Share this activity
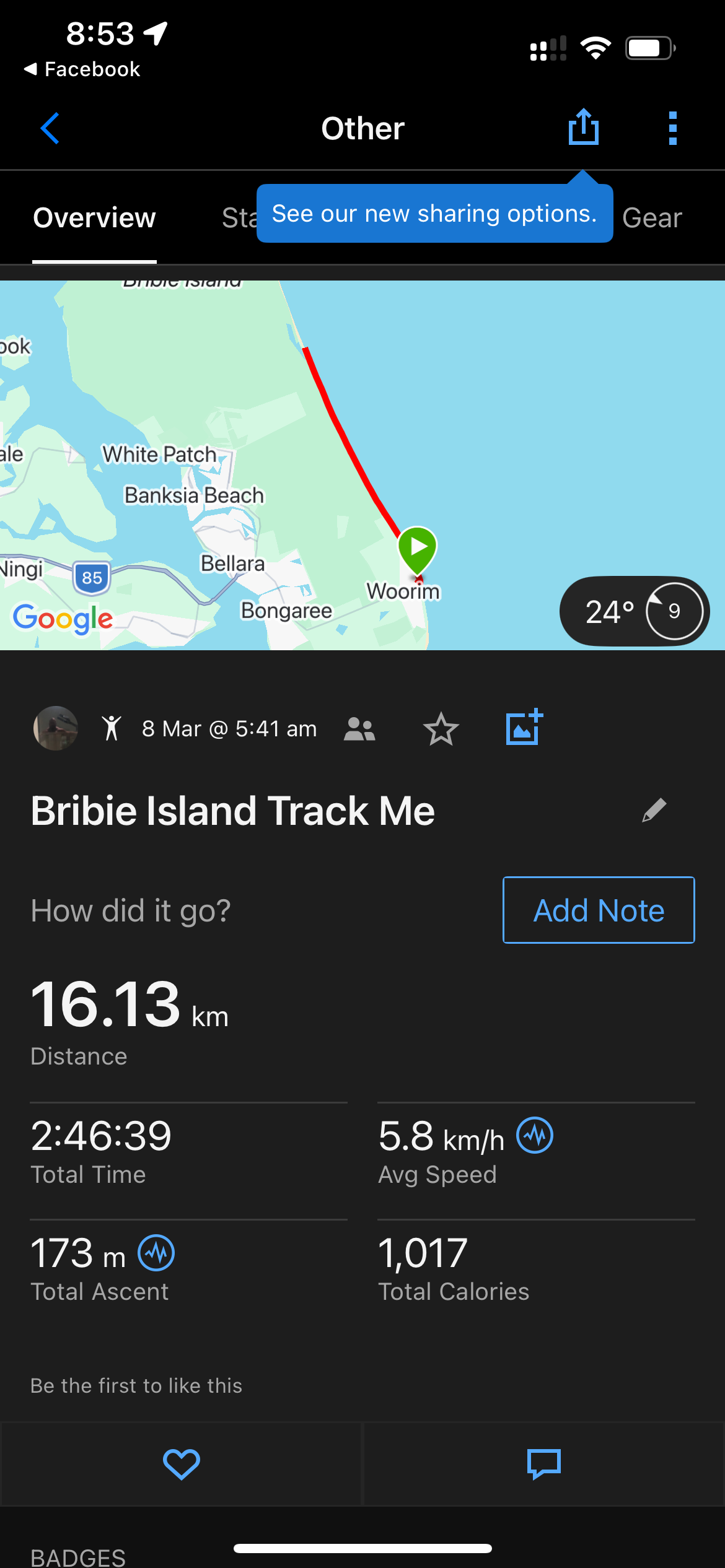The image size is (725, 1568). pyautogui.click(x=583, y=127)
